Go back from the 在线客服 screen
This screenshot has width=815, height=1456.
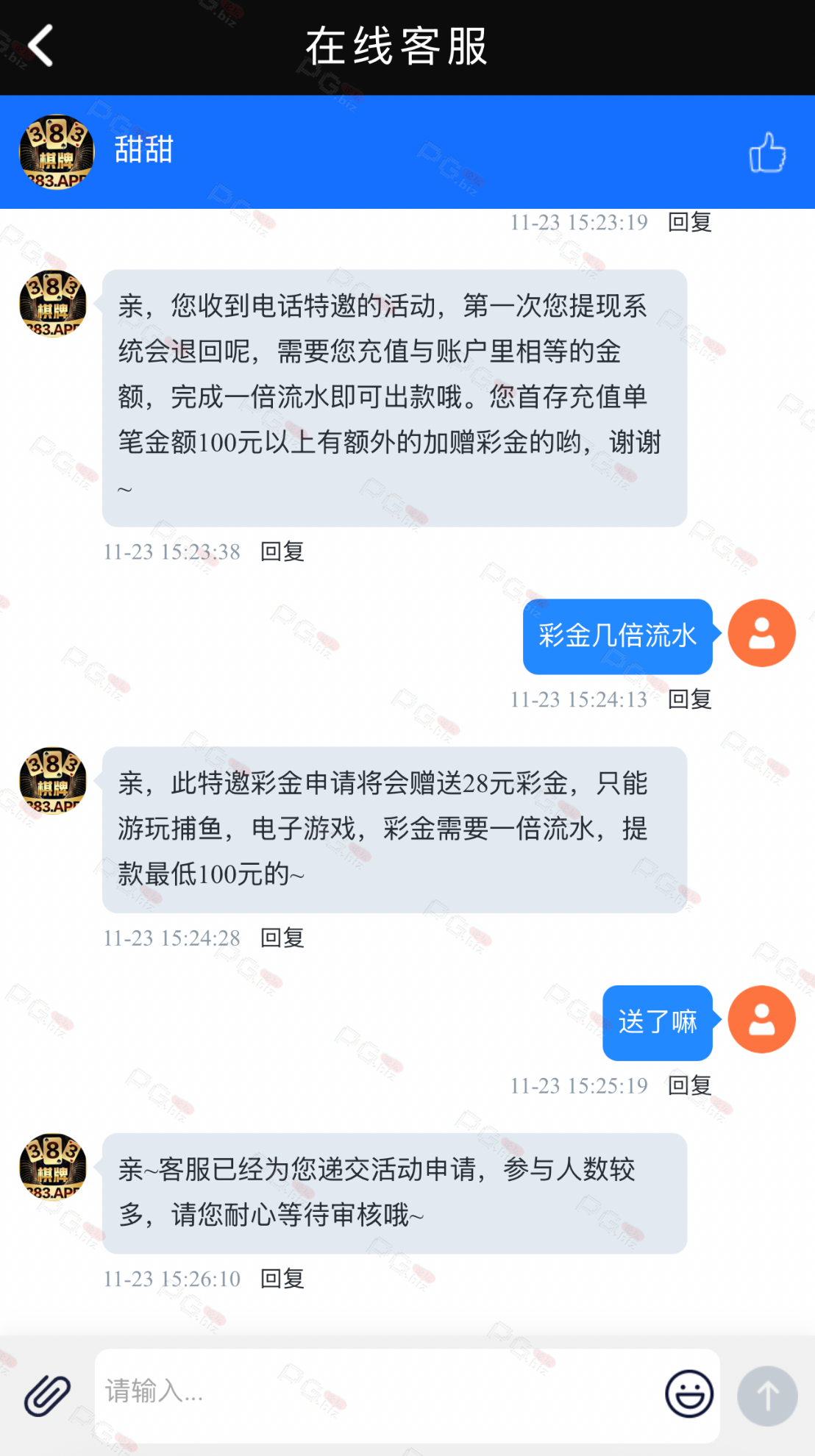coord(40,46)
